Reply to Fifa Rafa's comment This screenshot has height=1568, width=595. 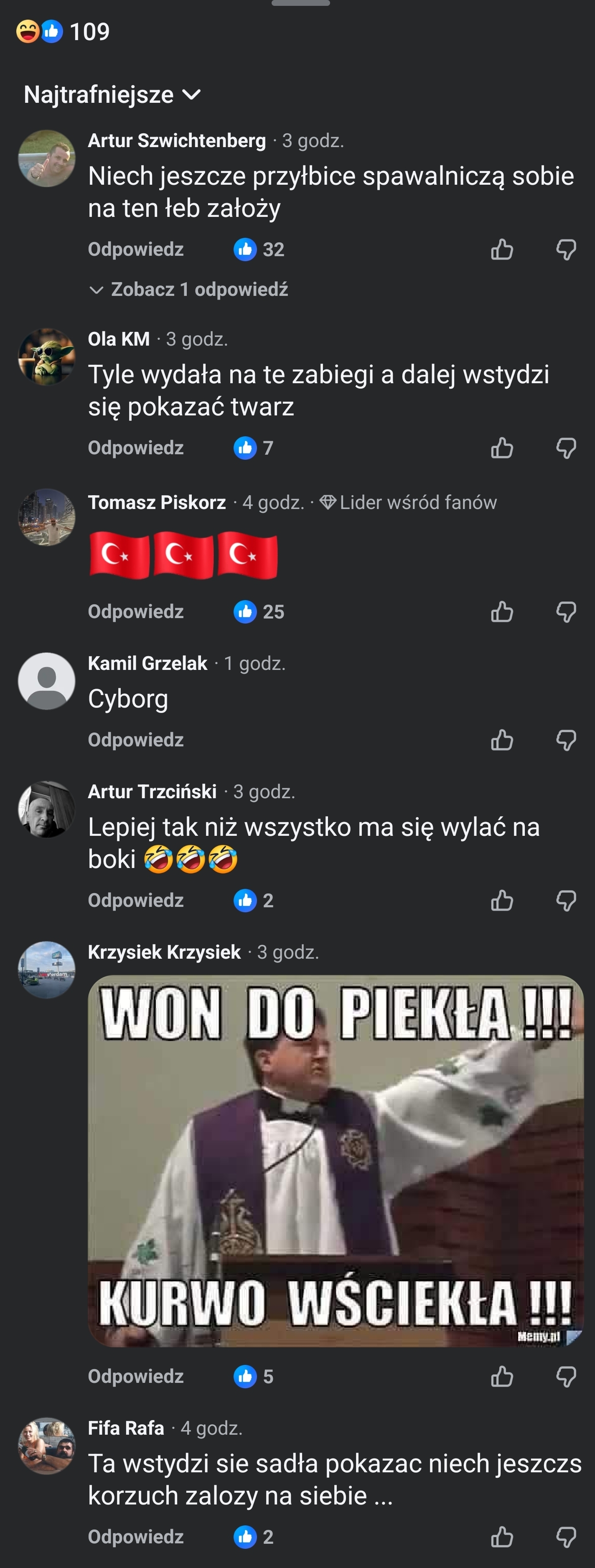(136, 1537)
